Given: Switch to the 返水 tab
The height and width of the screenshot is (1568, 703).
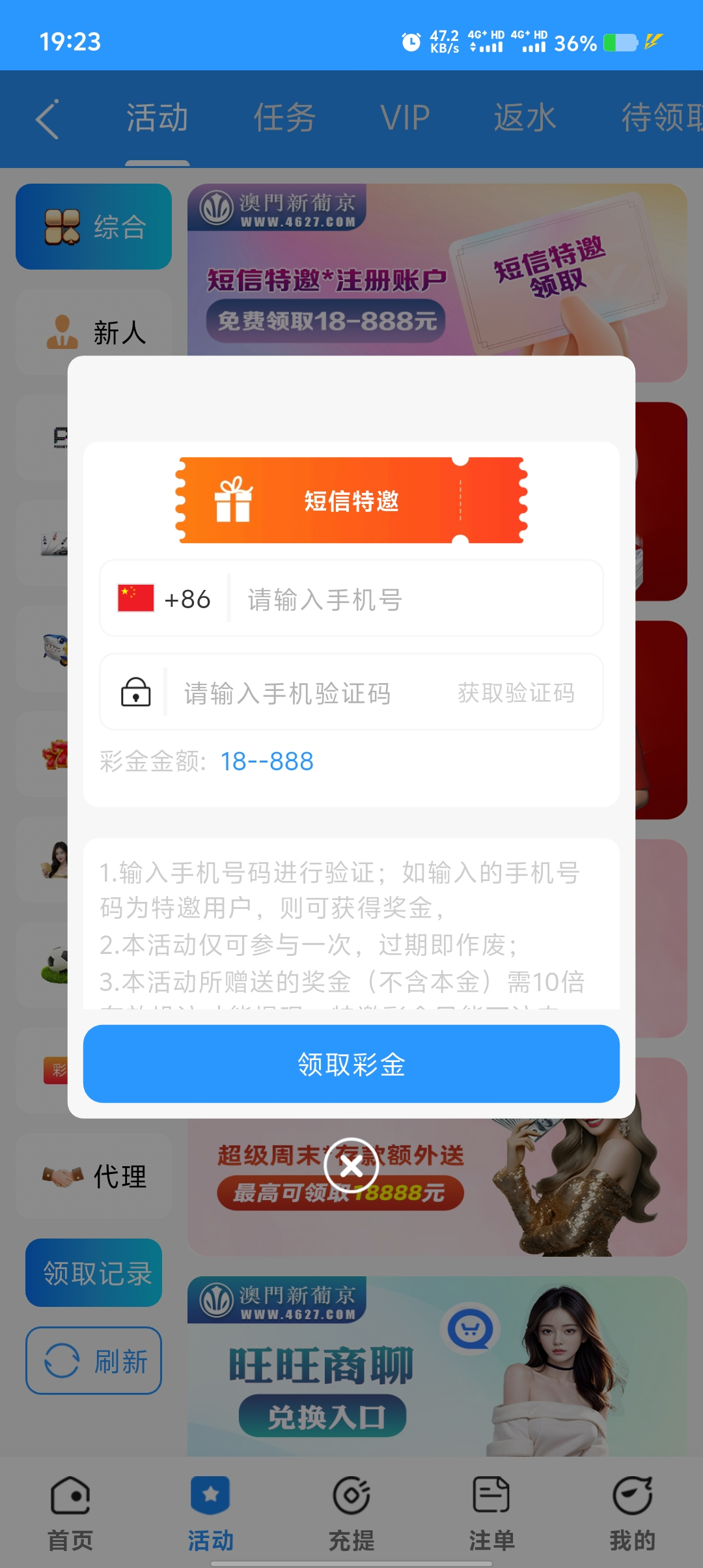Looking at the screenshot, I should point(525,119).
